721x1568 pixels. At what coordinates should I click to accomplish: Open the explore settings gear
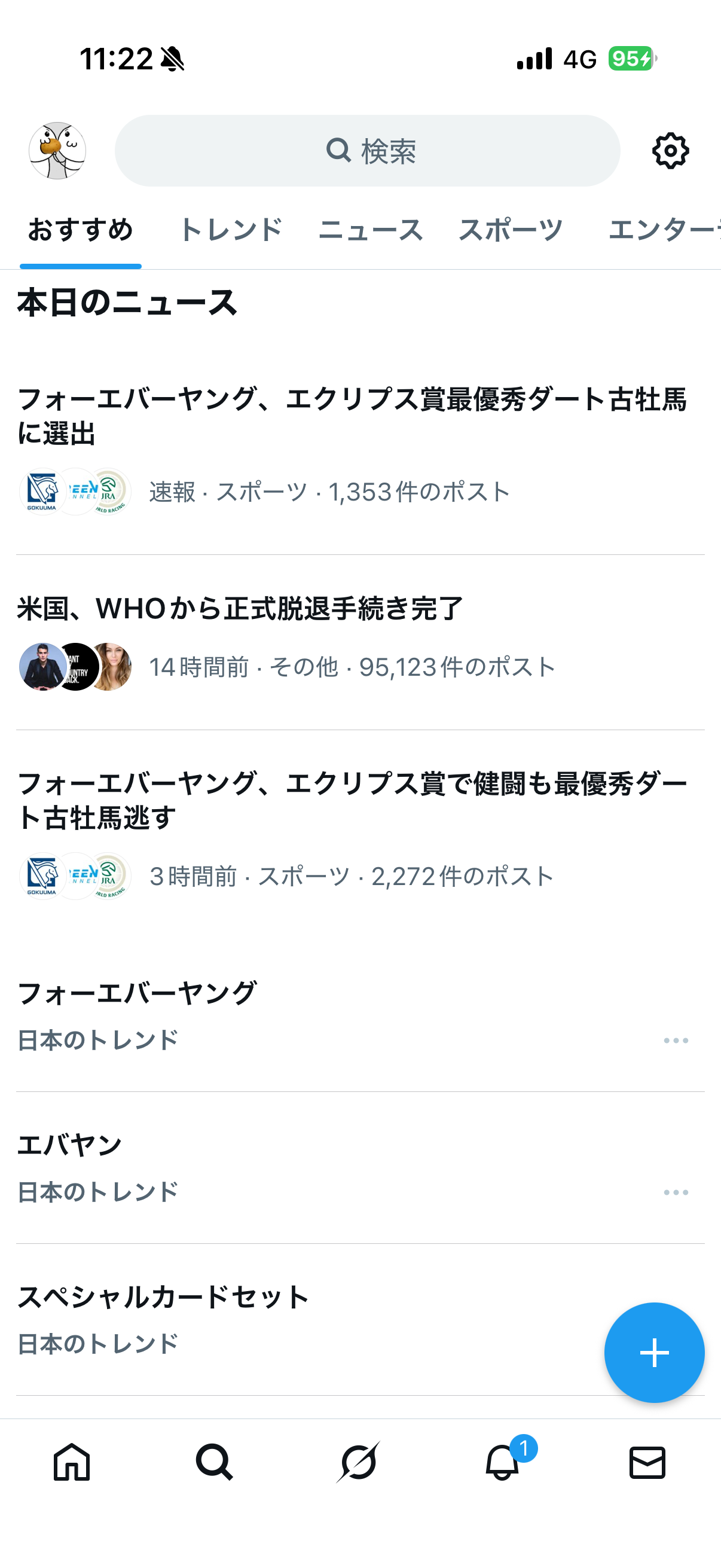point(670,150)
